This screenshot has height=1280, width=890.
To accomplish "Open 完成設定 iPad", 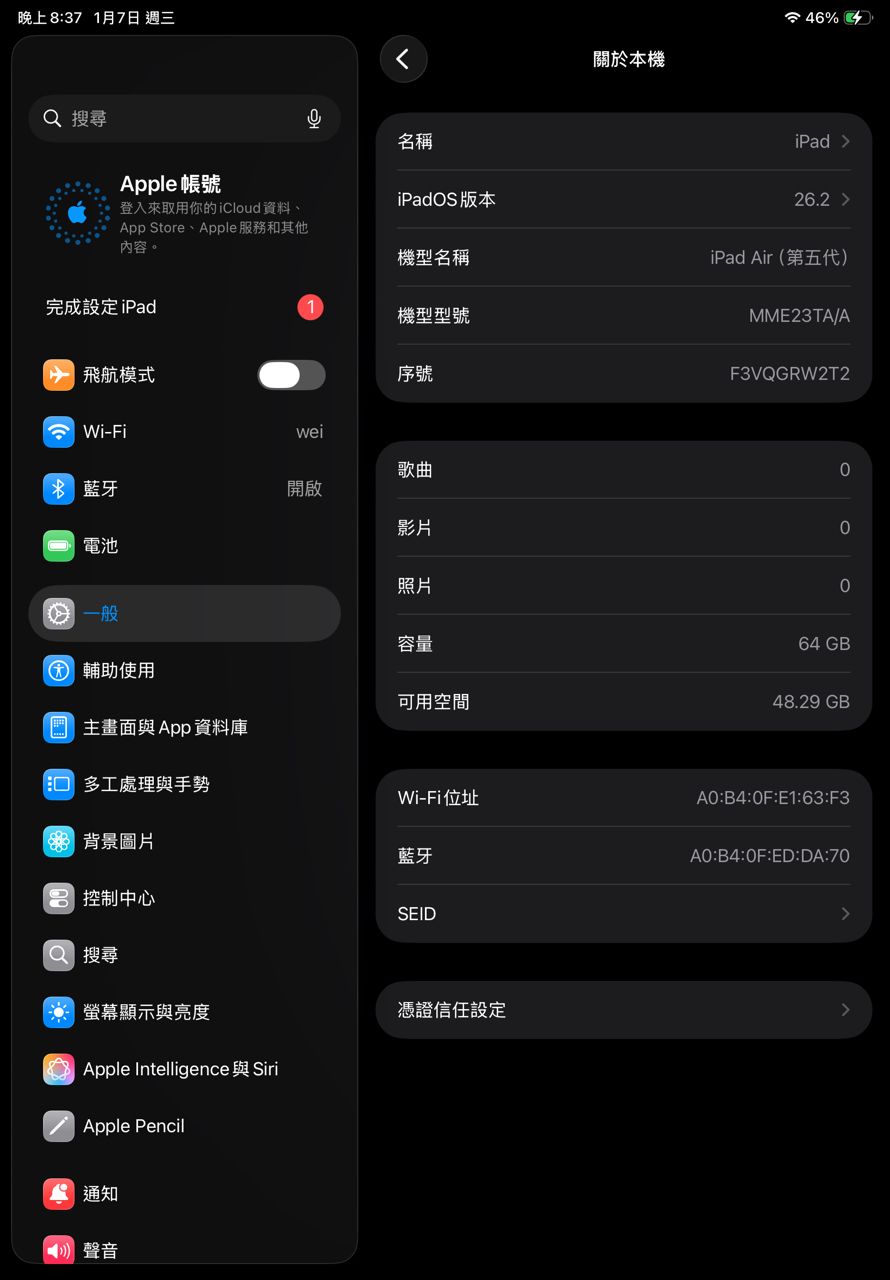I will coord(184,307).
